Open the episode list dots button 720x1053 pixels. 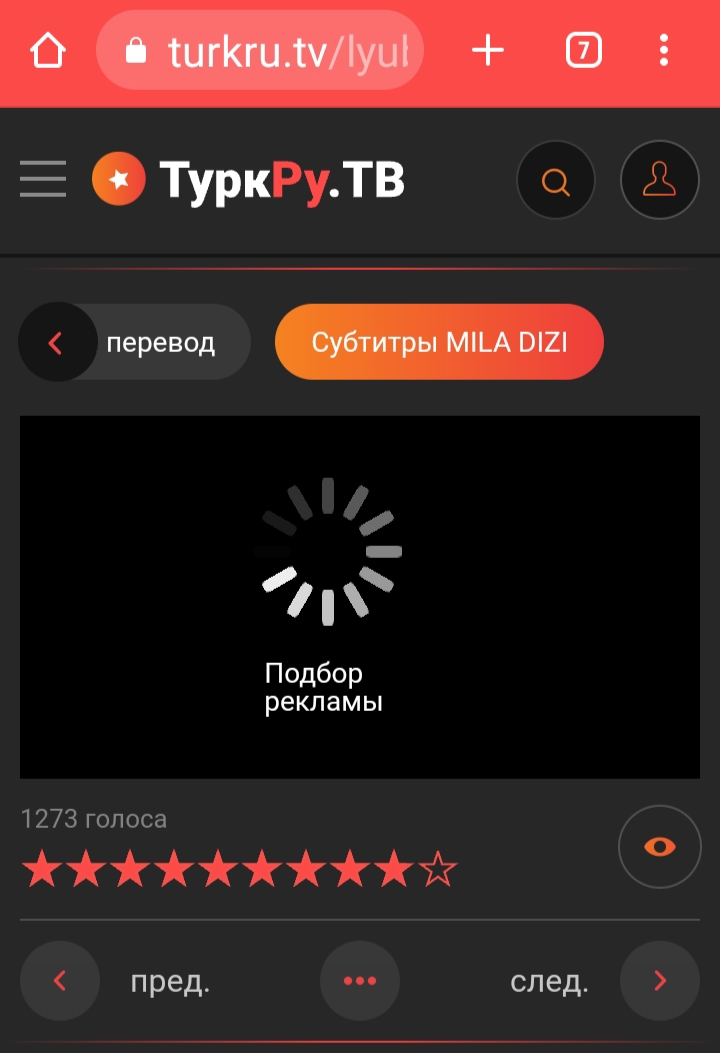click(360, 981)
